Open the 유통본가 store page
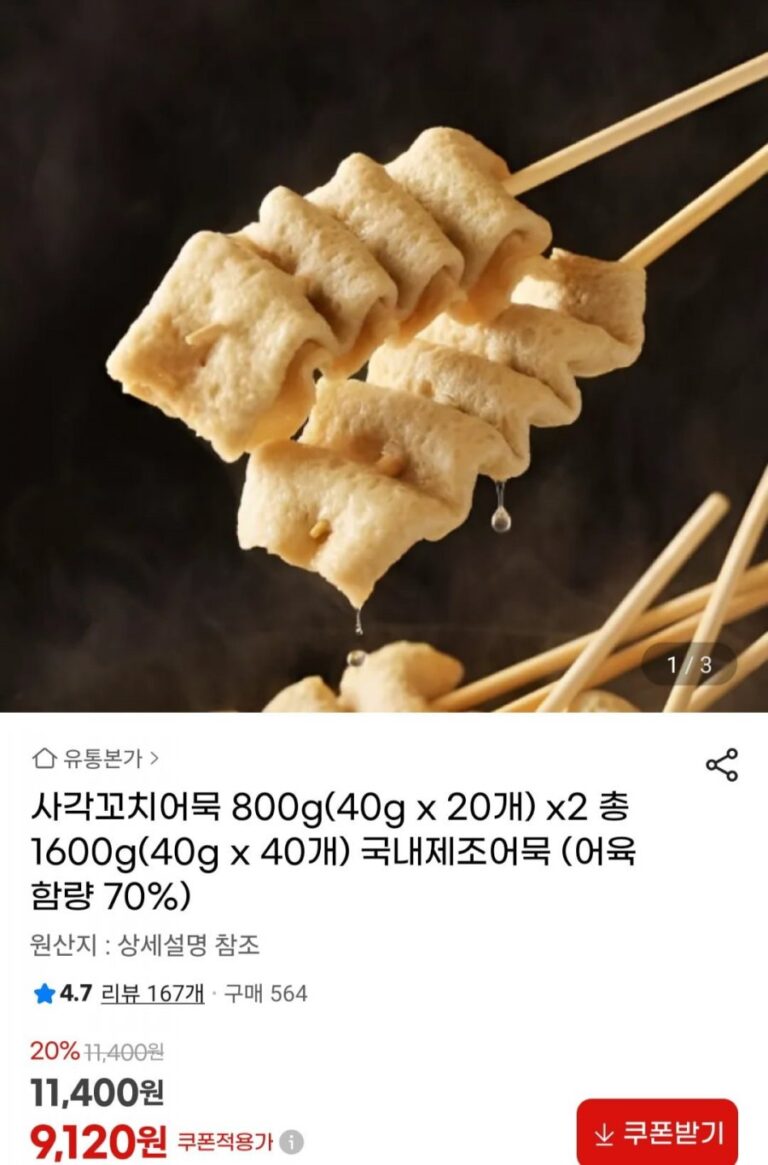 96,759
